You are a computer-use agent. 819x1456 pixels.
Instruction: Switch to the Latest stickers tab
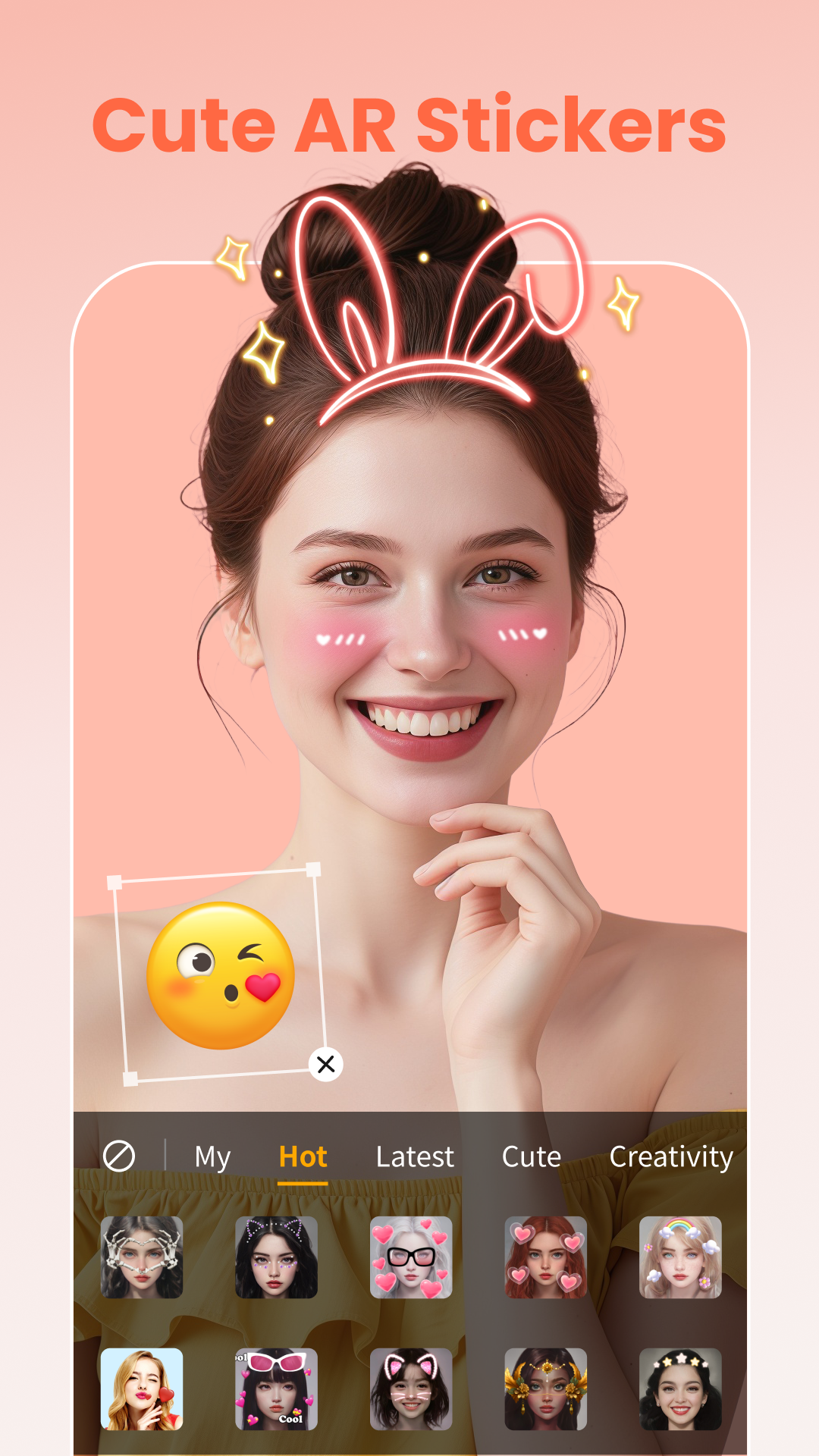click(x=414, y=1156)
